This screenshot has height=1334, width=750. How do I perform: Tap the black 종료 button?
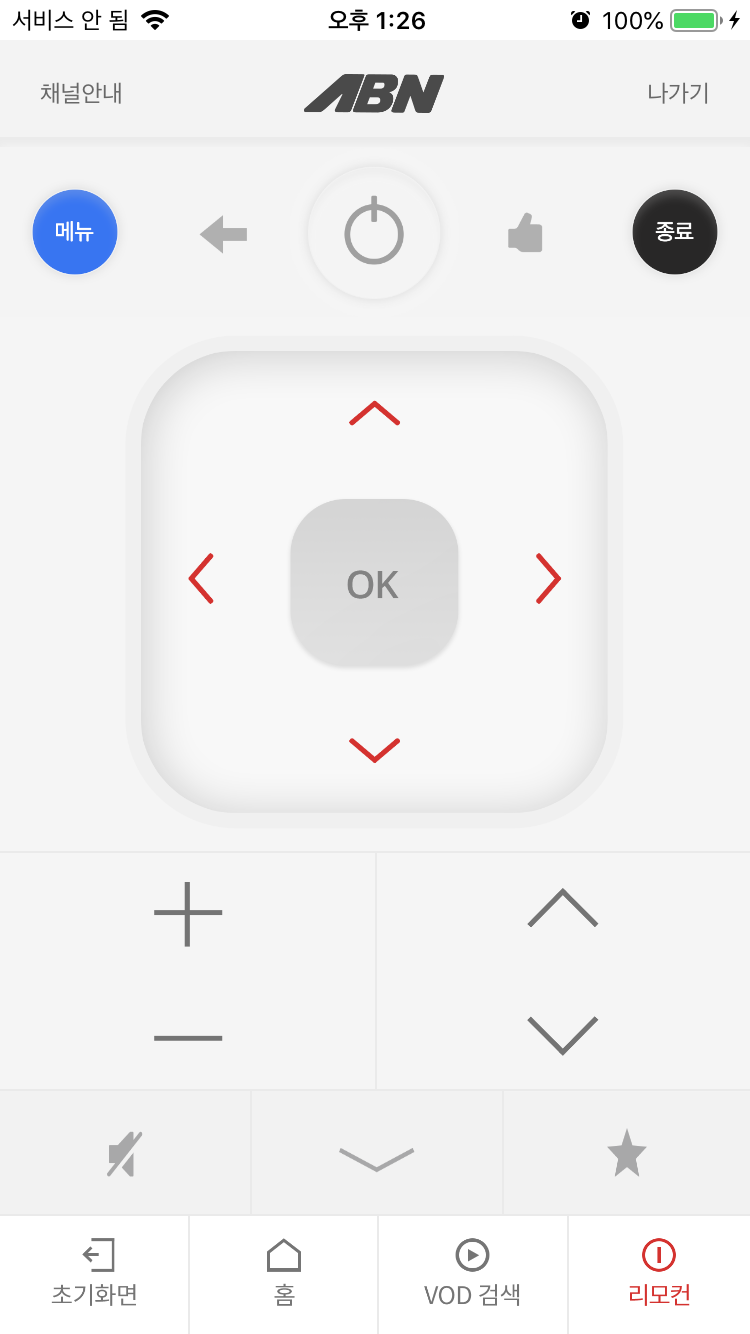[675, 232]
